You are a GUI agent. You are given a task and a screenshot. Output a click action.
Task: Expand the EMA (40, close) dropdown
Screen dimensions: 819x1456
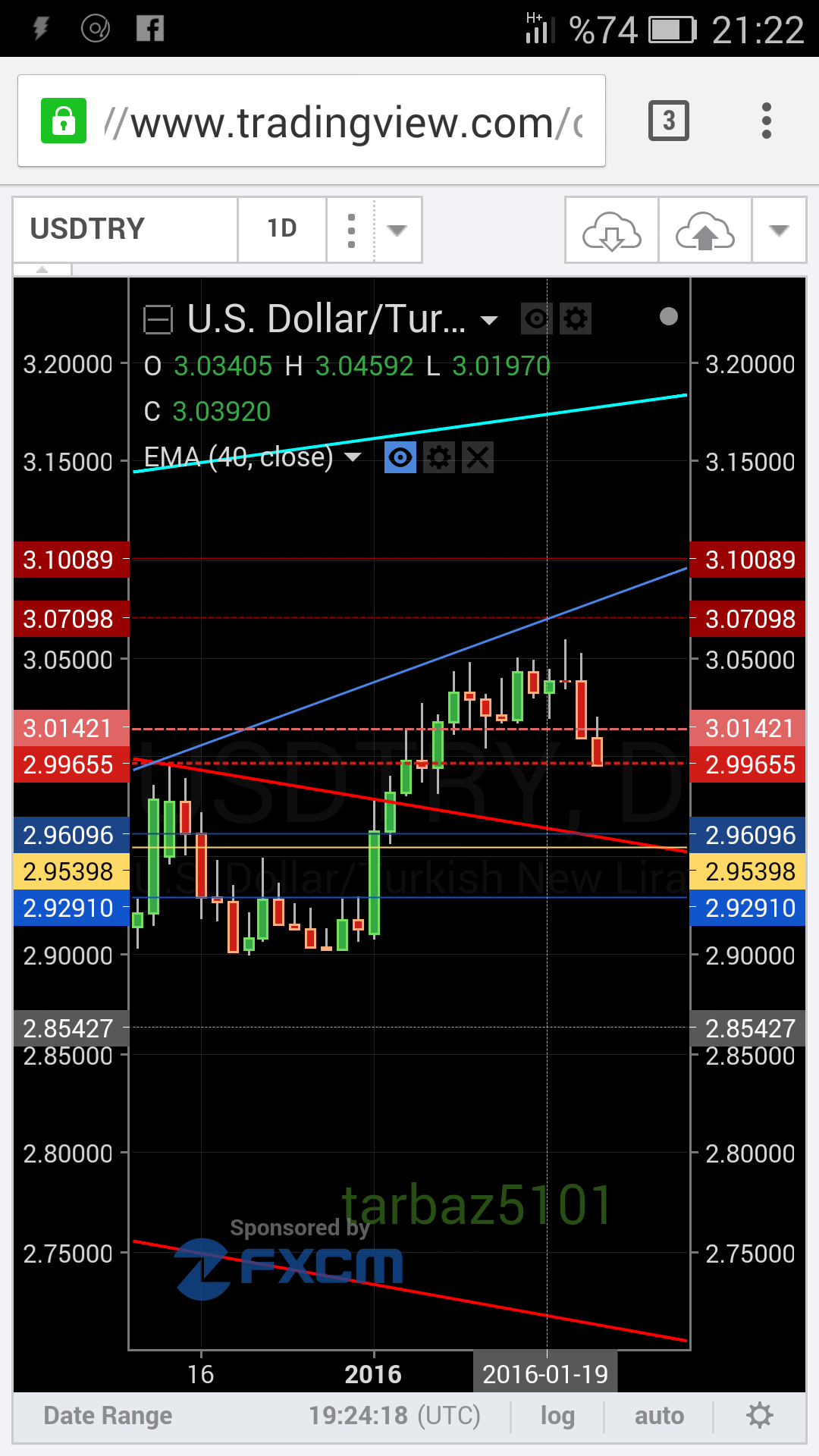[353, 457]
